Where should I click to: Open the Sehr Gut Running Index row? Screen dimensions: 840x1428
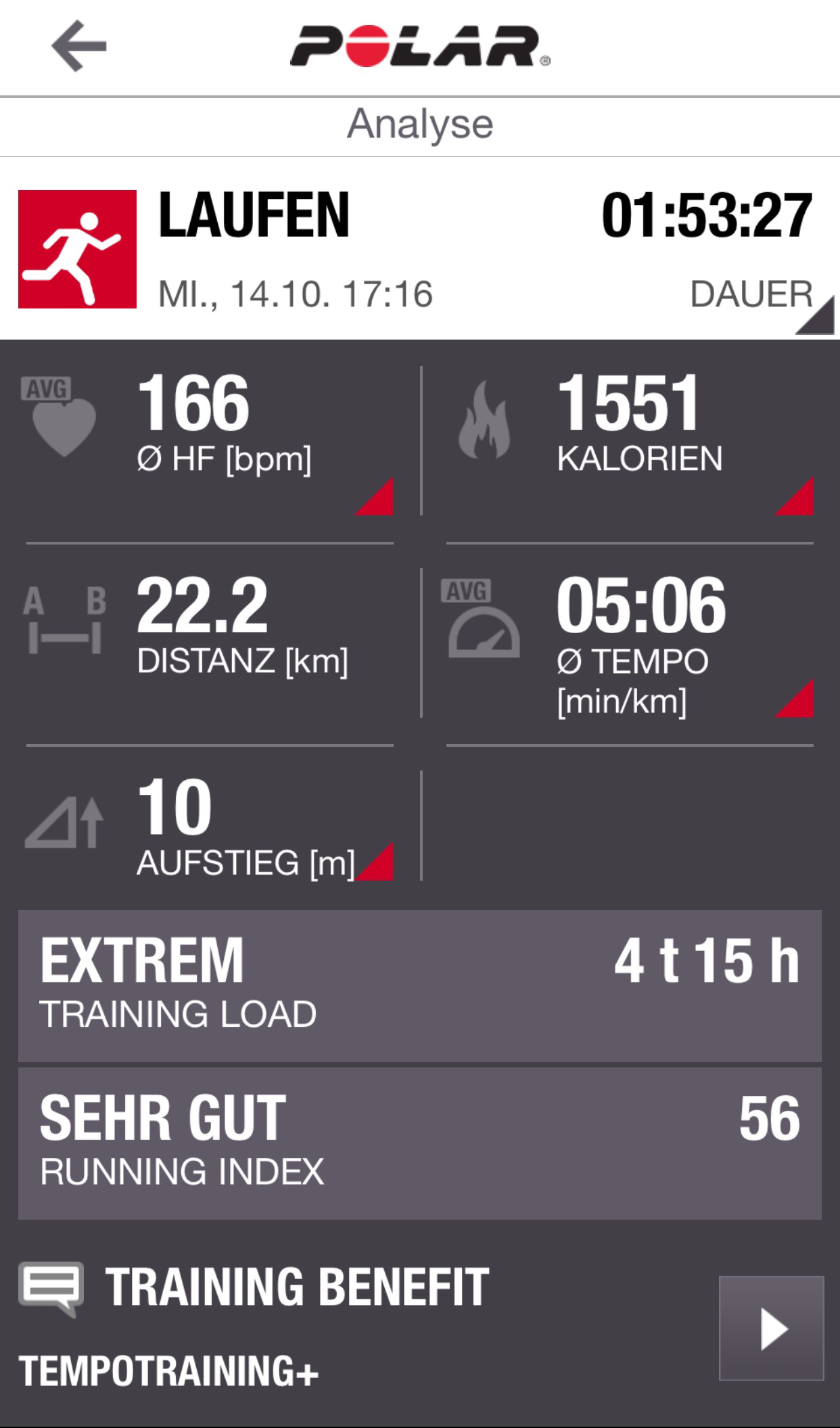(x=419, y=1143)
